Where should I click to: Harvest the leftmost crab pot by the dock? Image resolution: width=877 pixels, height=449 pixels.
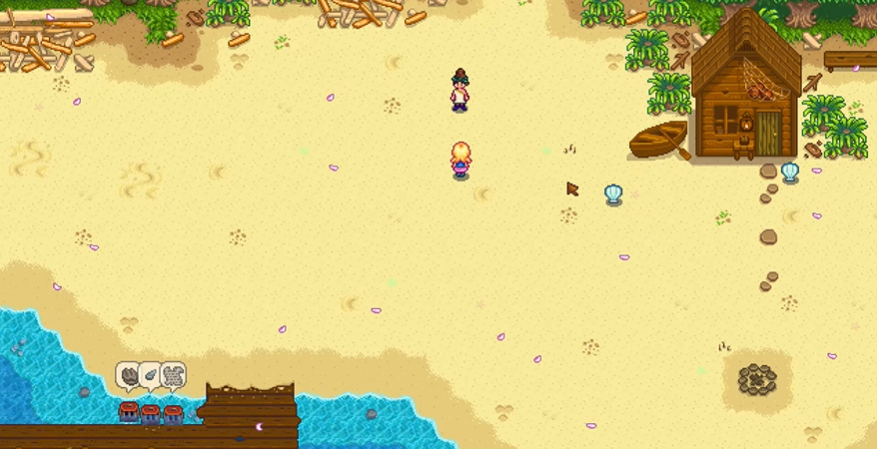pyautogui.click(x=129, y=410)
